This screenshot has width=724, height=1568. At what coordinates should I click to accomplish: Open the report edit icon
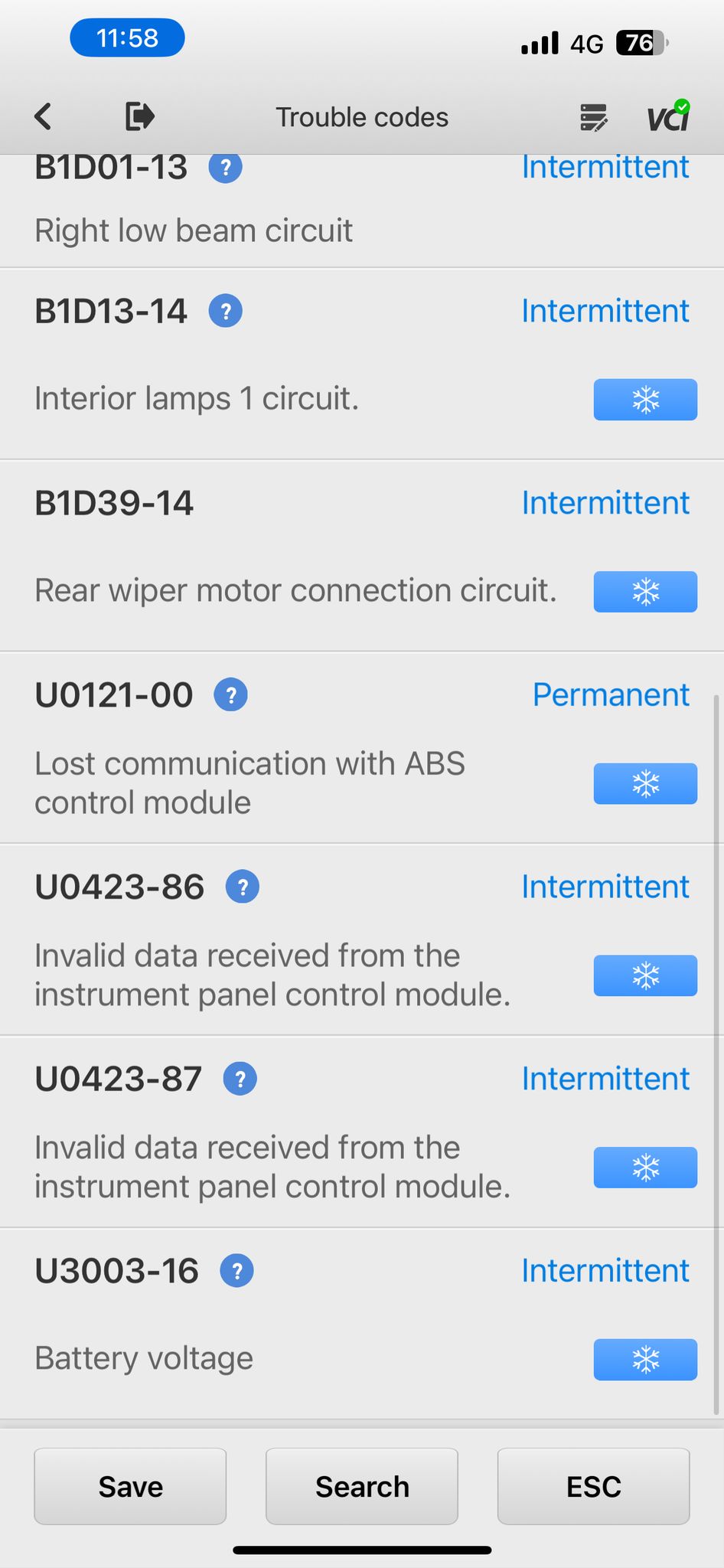(x=593, y=117)
